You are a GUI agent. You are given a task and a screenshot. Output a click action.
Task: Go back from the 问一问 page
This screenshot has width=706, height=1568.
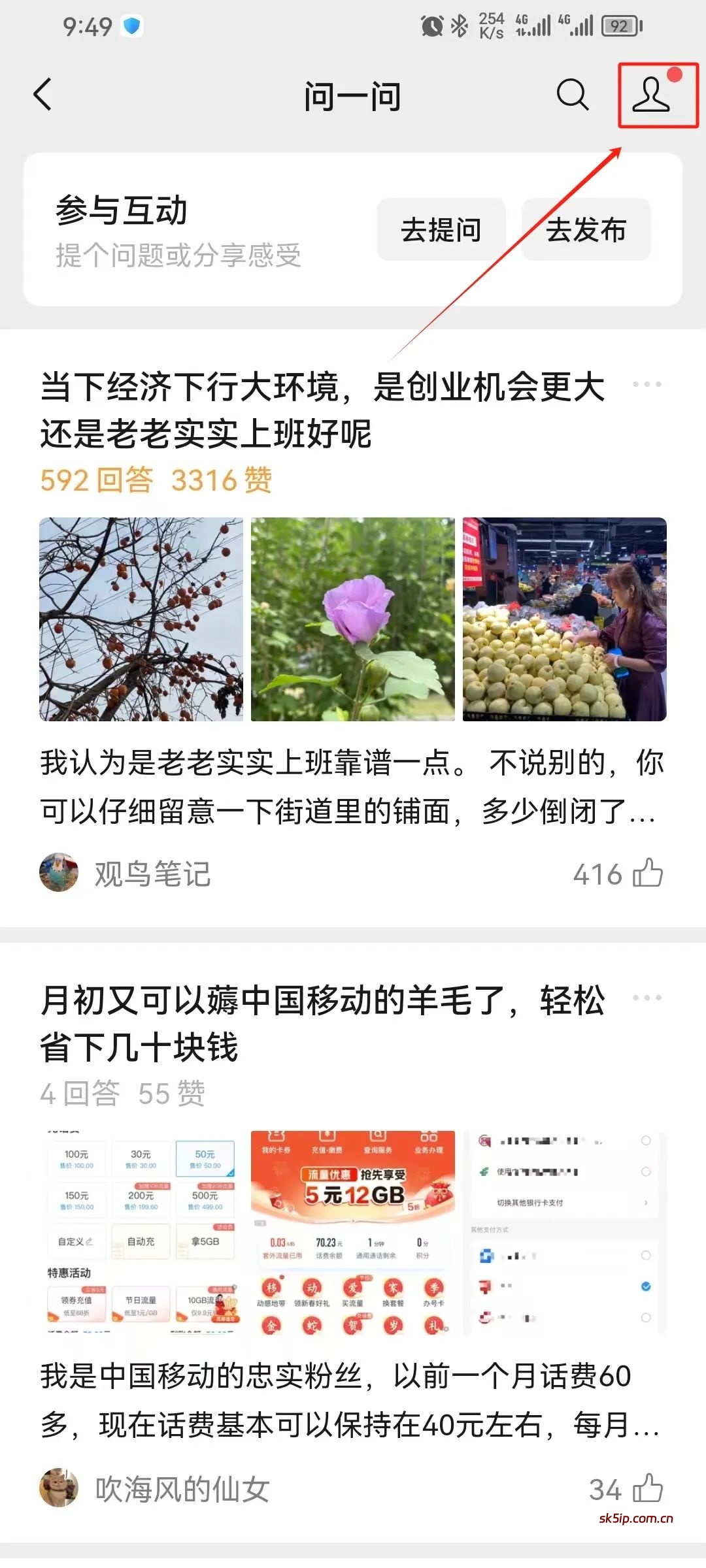pyautogui.click(x=43, y=95)
